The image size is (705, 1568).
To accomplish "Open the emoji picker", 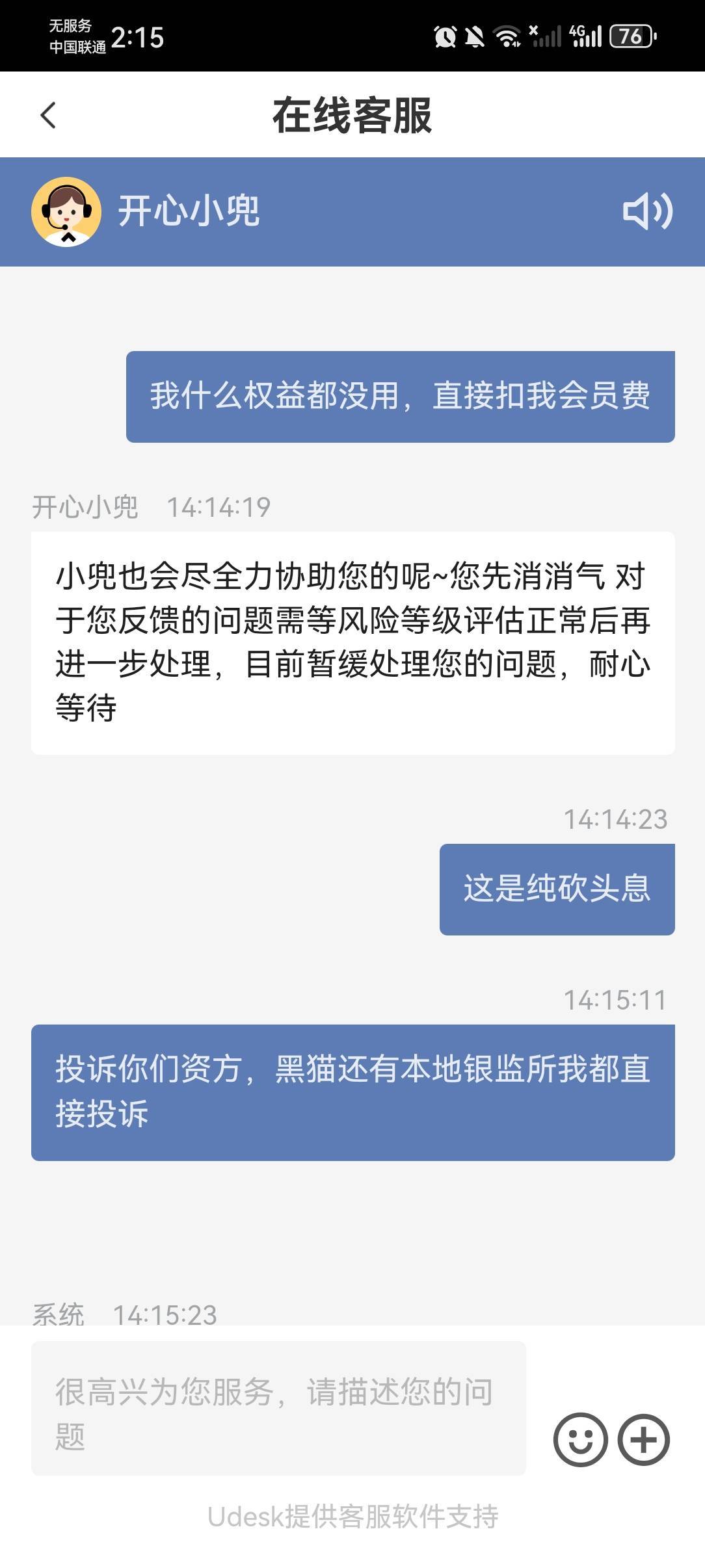I will point(580,1439).
